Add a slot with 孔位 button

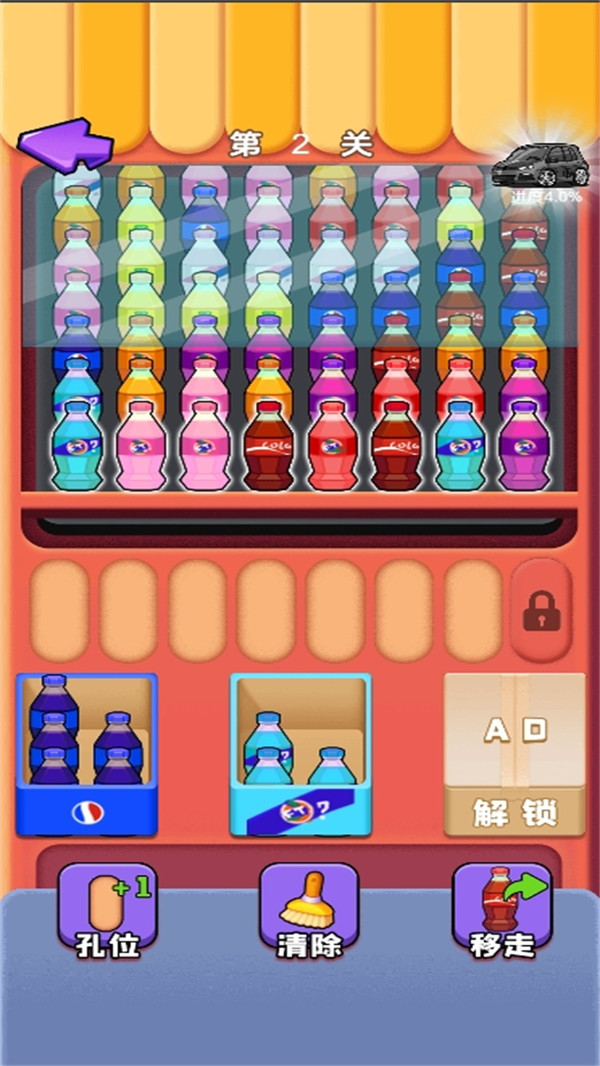tap(107, 909)
